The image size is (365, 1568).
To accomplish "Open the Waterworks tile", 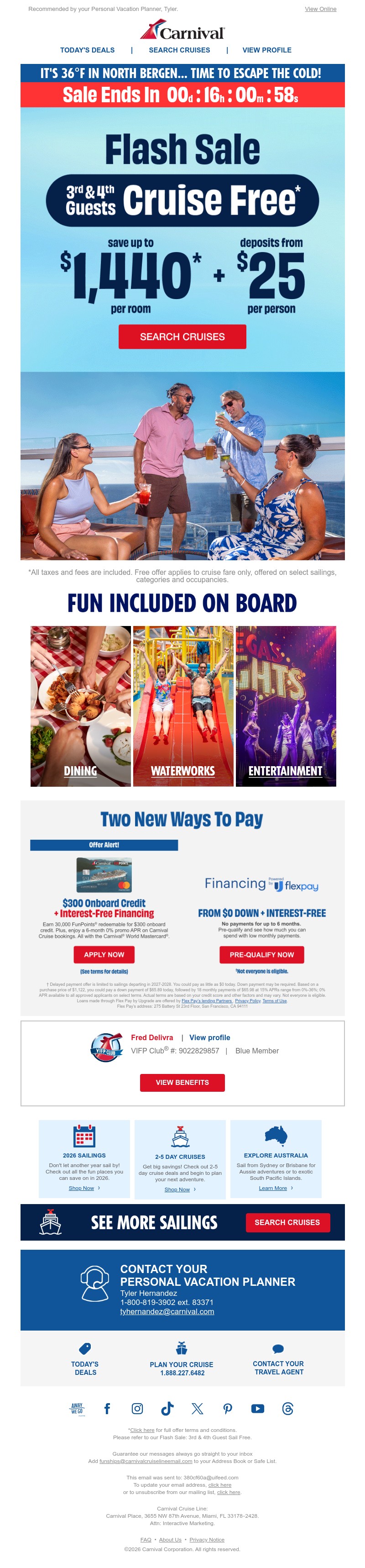I will coord(182,706).
